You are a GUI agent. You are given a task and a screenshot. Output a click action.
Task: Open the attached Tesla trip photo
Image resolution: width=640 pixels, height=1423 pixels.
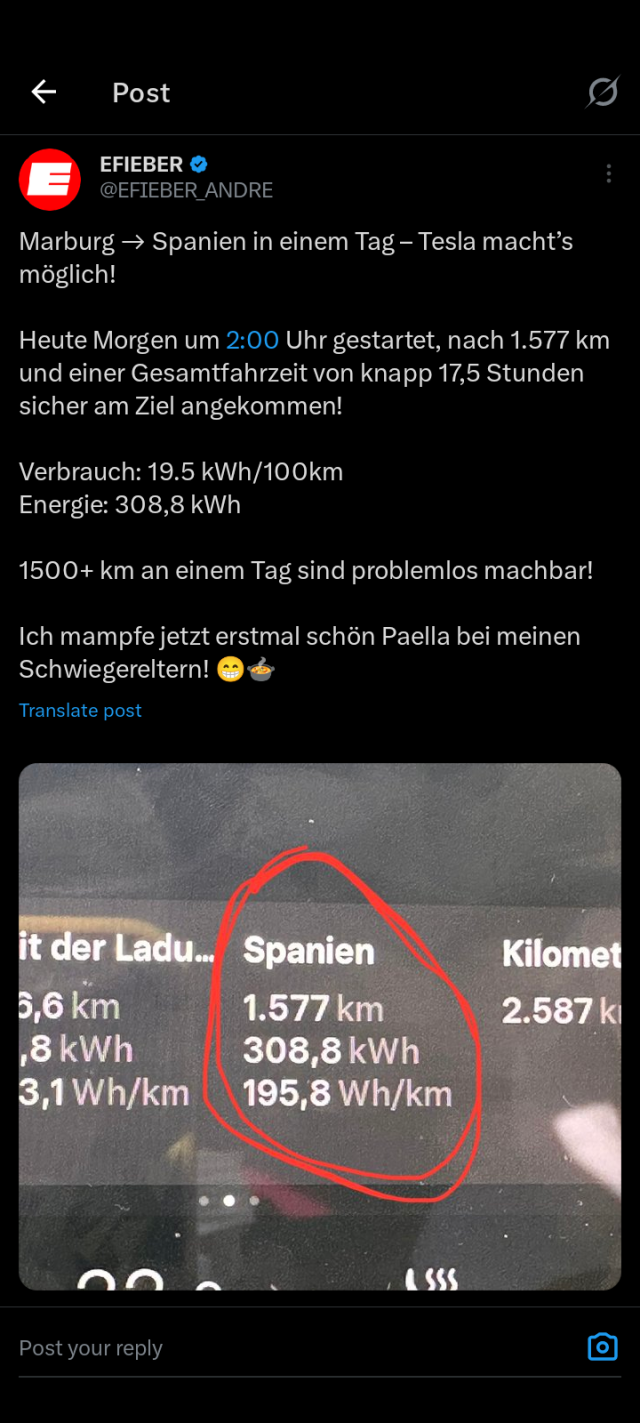(320, 1026)
